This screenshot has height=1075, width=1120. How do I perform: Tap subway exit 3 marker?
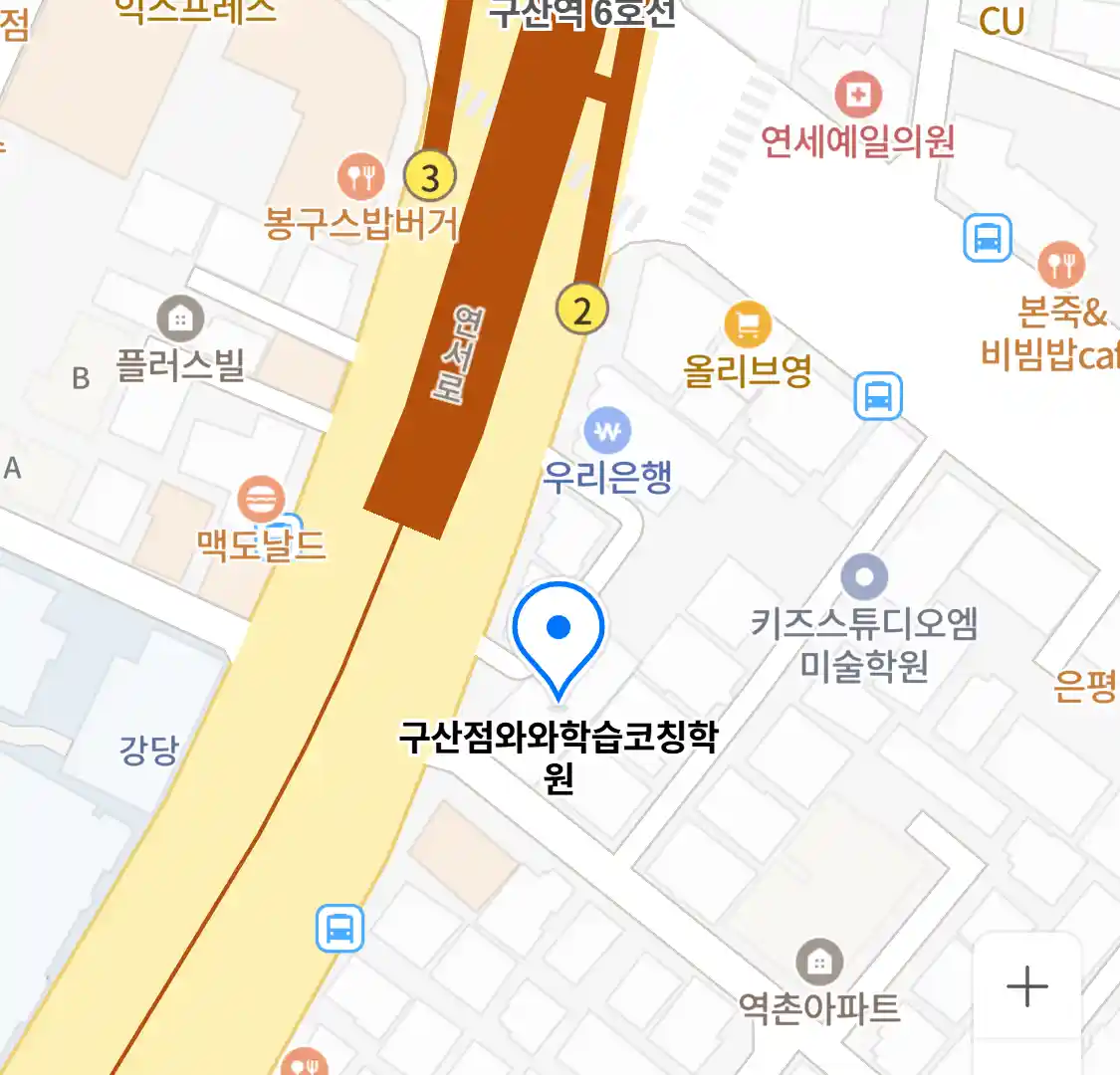click(430, 178)
